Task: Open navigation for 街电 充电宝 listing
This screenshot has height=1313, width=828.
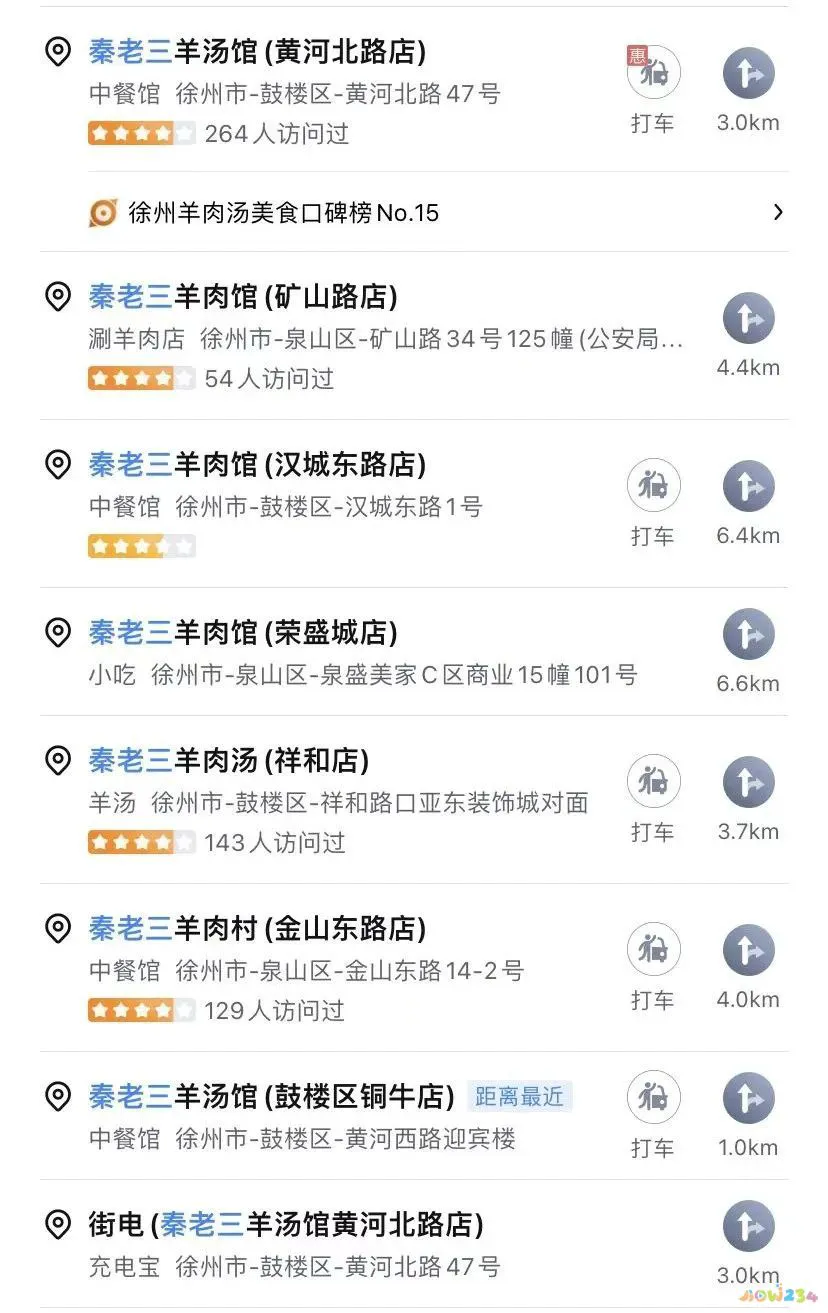Action: pos(749,1225)
